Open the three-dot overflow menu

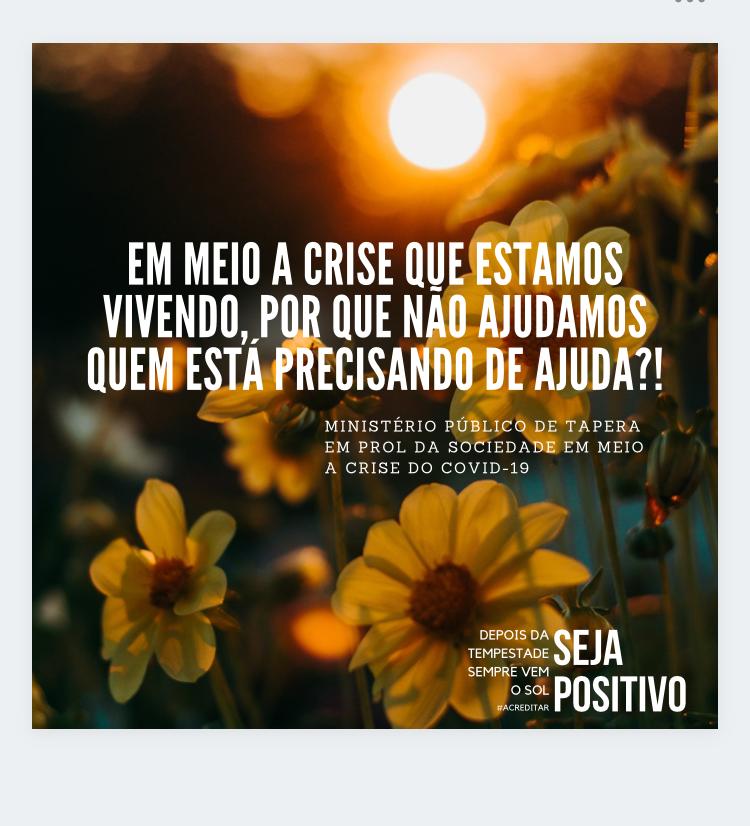pyautogui.click(x=690, y=2)
